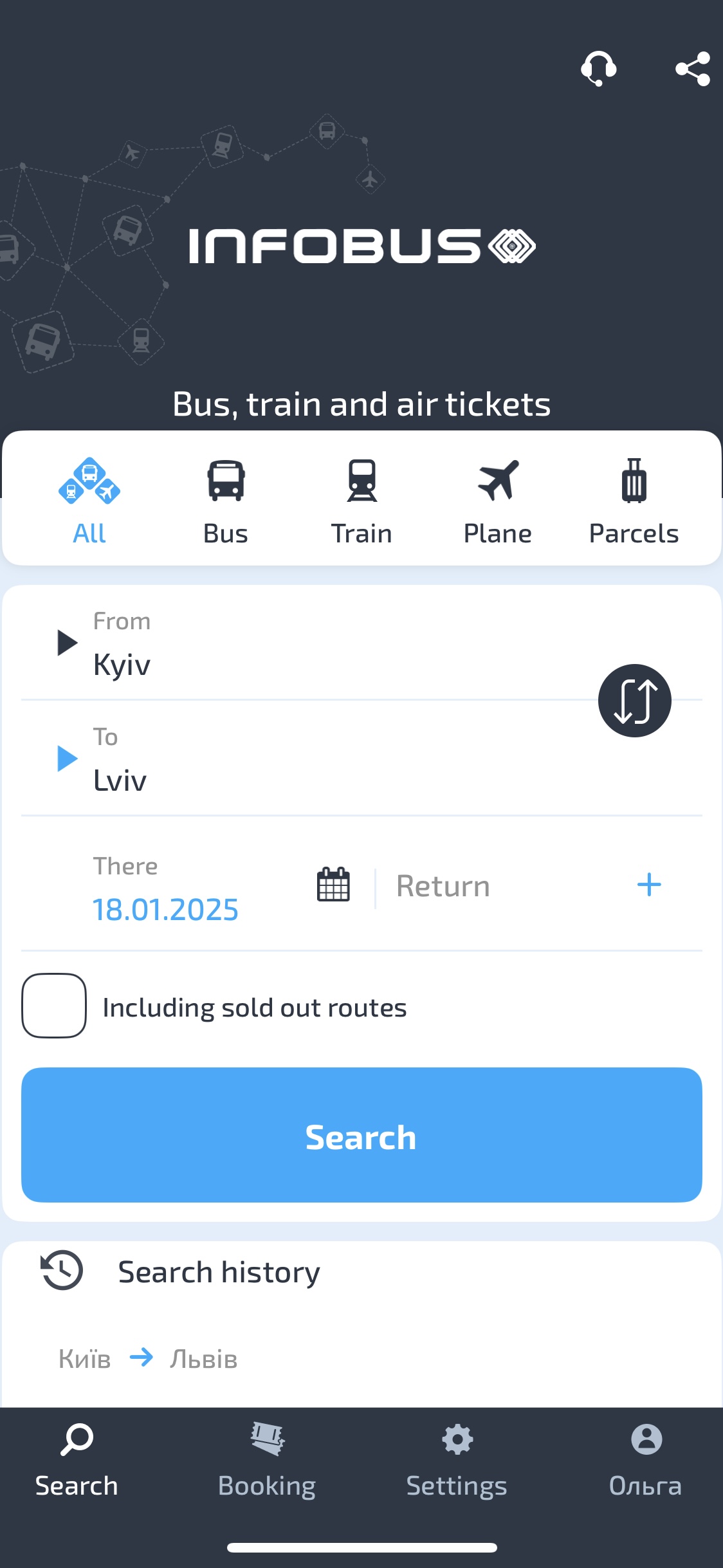Select the Search tab in bottom bar

click(x=77, y=1459)
